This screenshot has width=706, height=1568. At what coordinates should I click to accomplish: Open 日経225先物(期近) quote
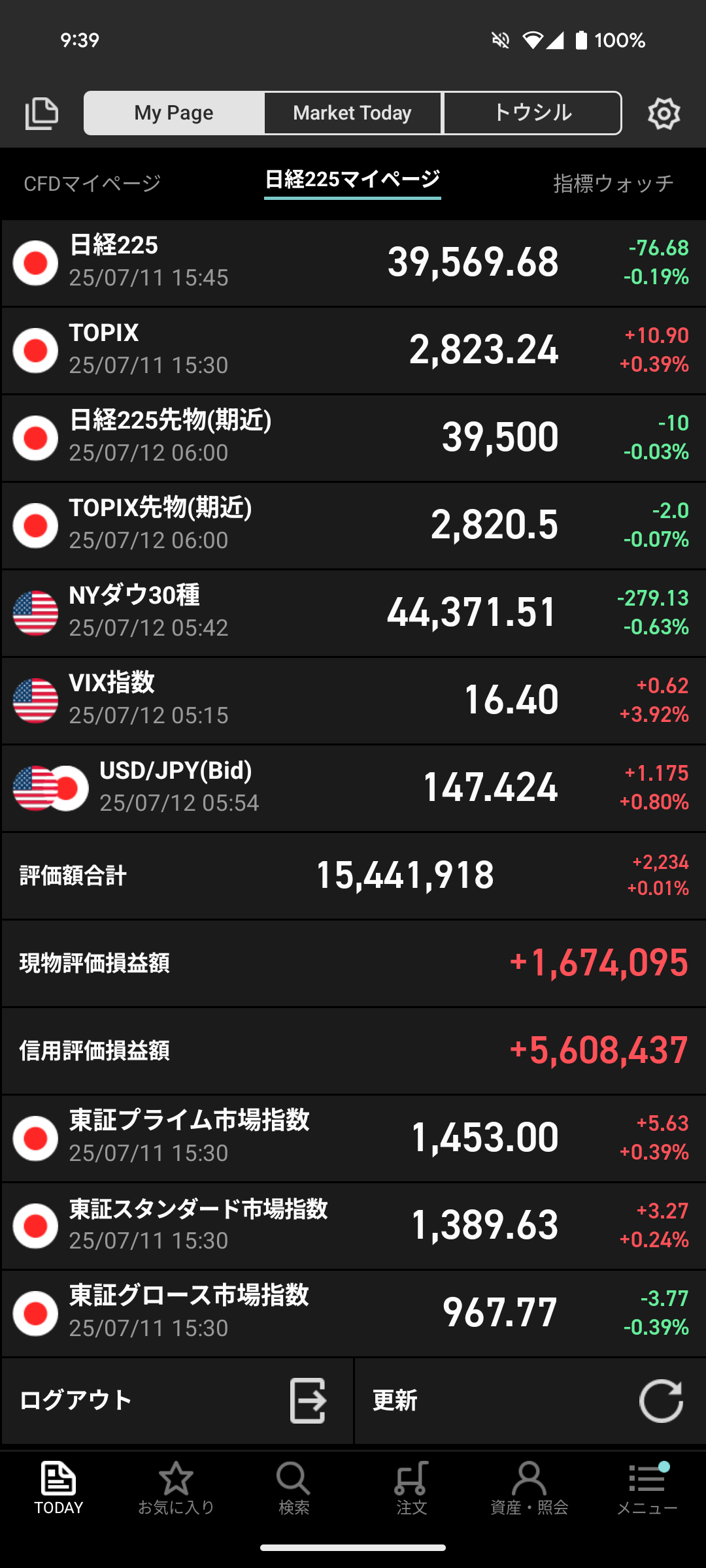[353, 438]
